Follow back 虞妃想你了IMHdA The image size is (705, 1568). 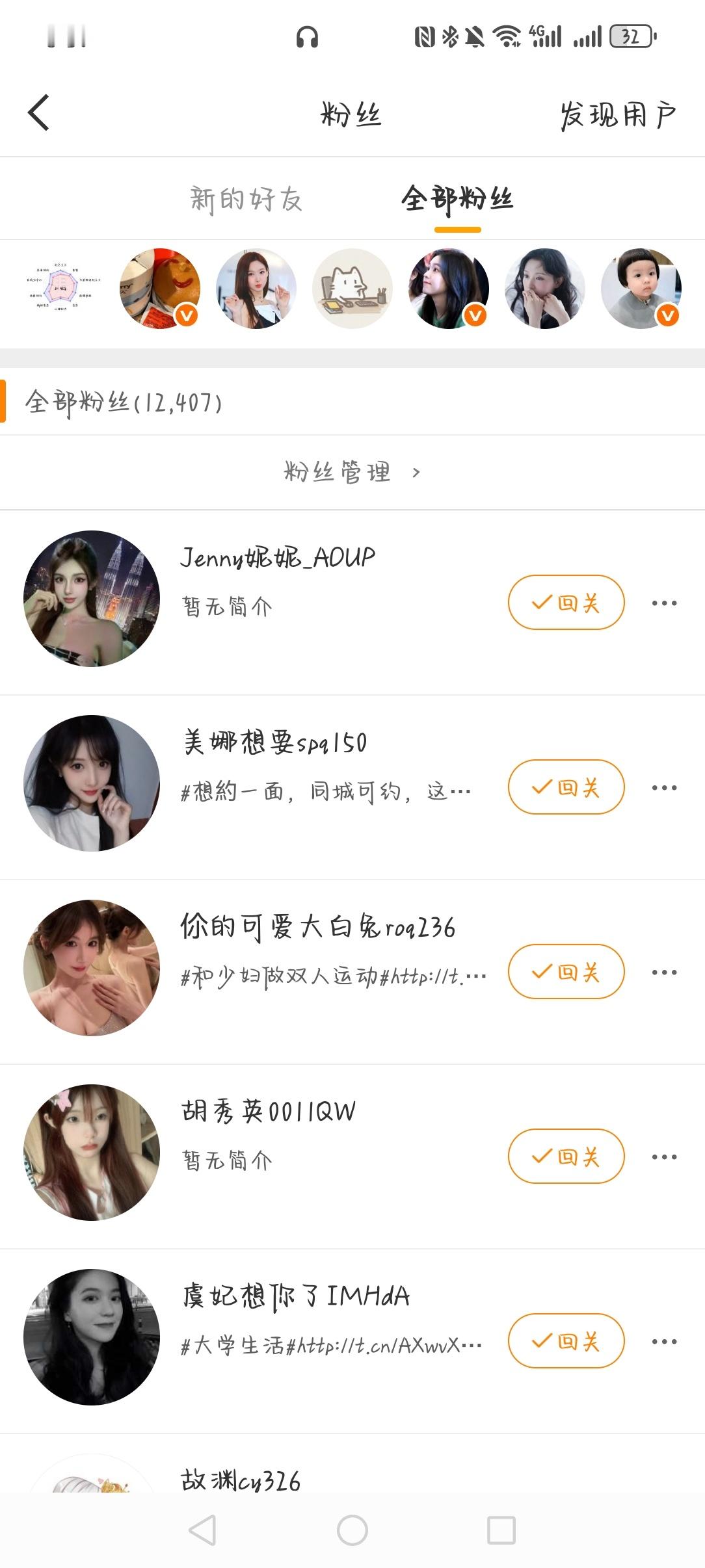(x=566, y=1341)
